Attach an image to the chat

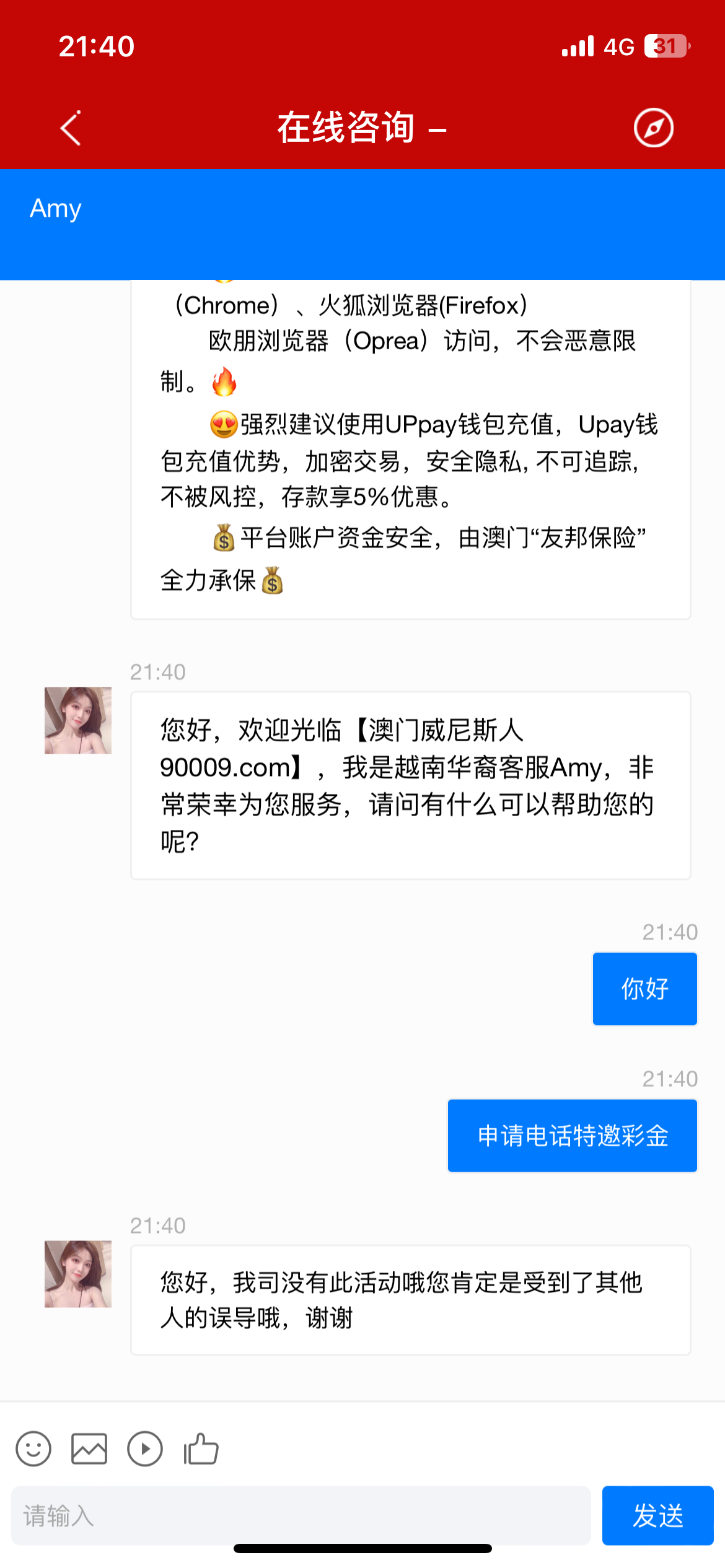[x=89, y=1449]
